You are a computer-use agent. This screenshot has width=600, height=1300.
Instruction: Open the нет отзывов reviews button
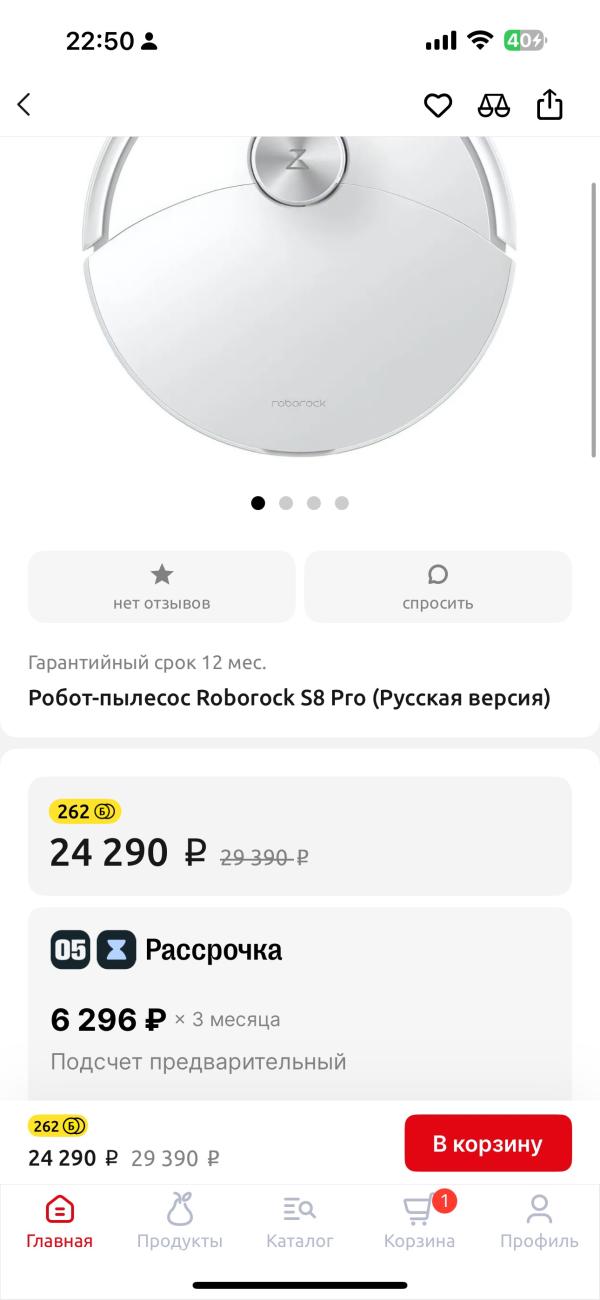[162, 587]
